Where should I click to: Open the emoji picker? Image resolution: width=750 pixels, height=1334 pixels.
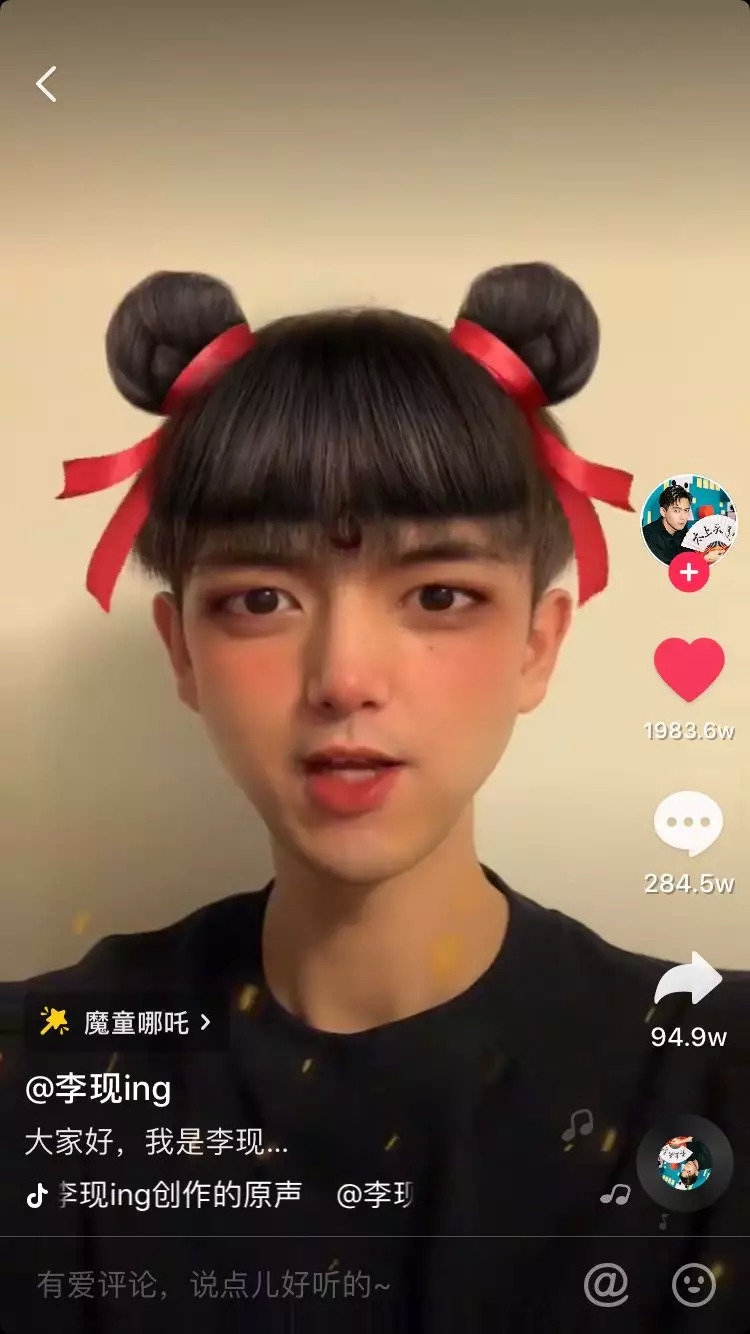point(694,1285)
